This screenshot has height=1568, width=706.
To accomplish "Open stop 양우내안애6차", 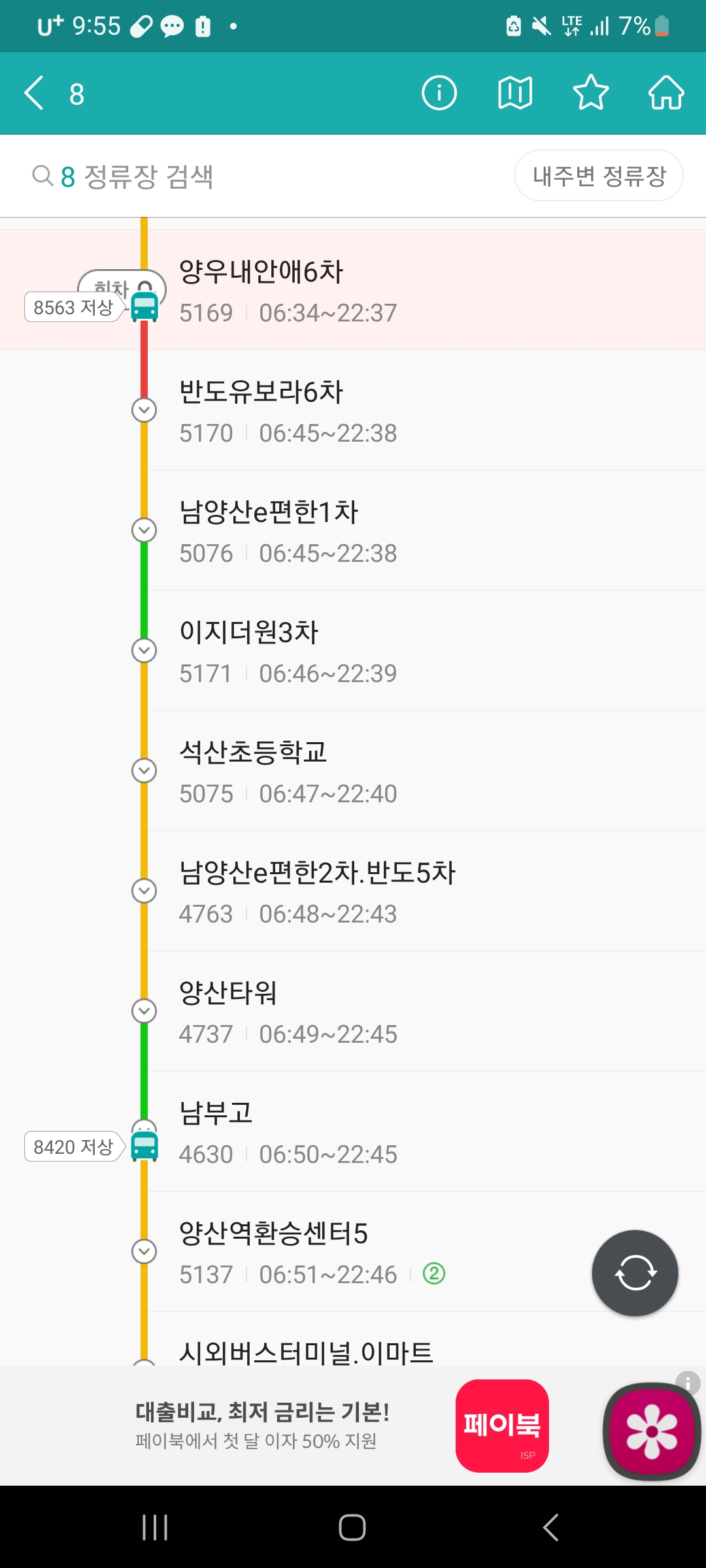I will pyautogui.click(x=353, y=290).
